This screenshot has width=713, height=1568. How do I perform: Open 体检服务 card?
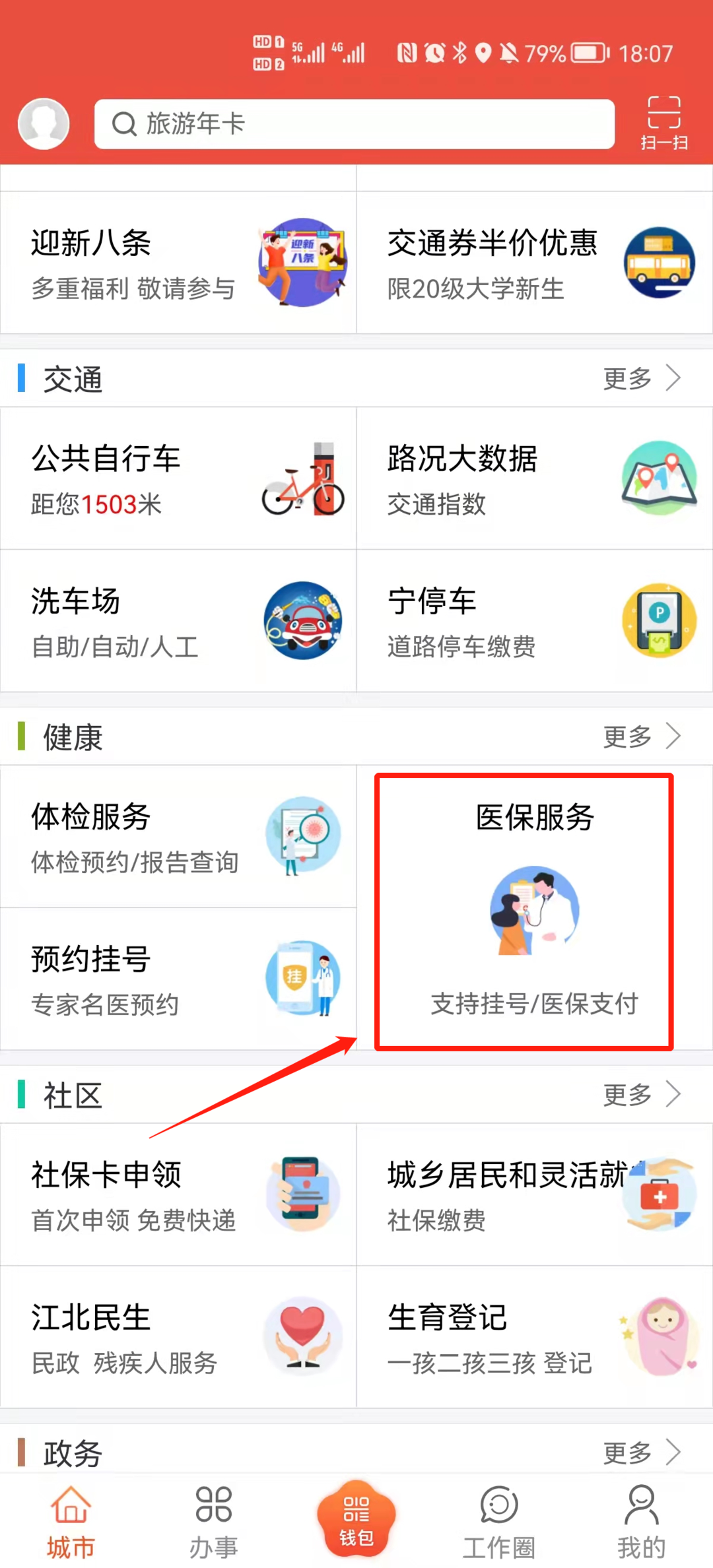(178, 836)
